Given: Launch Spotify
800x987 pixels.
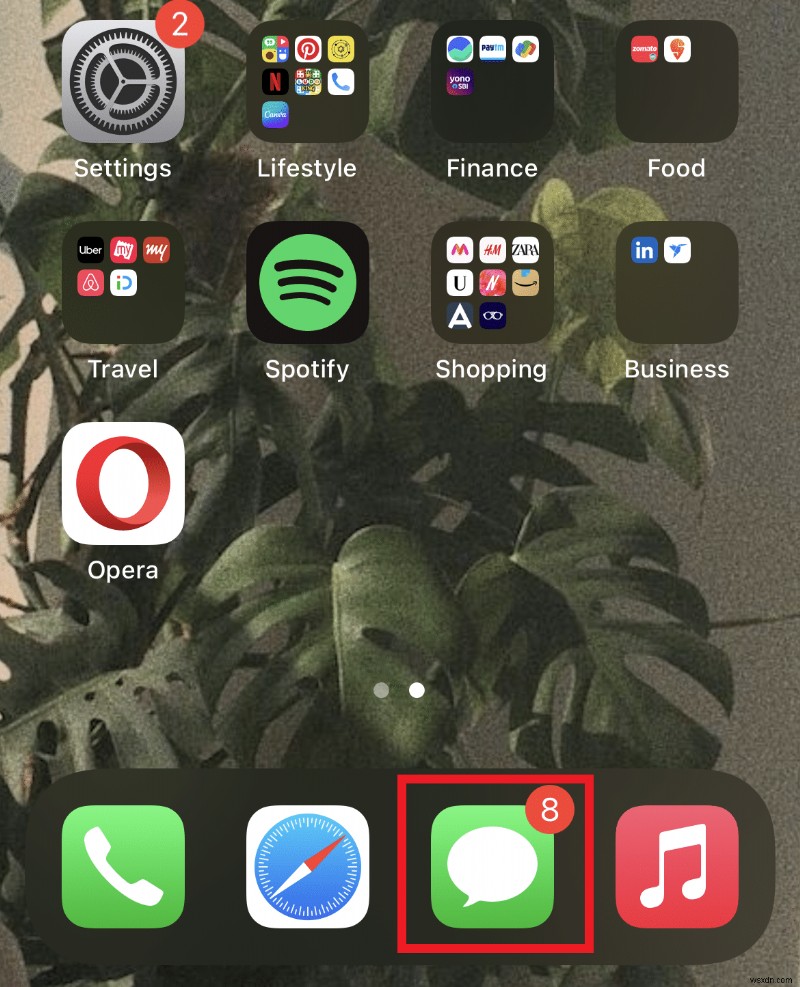Looking at the screenshot, I should (307, 283).
